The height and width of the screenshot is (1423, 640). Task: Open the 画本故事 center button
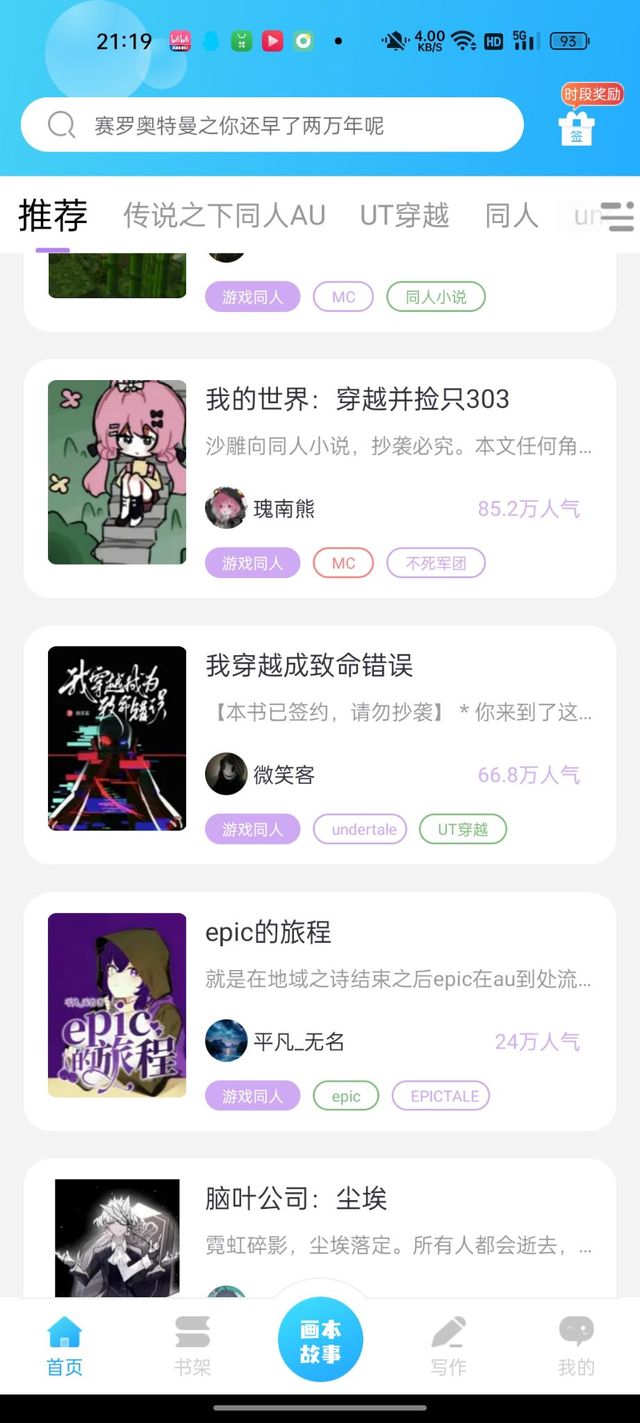coord(320,1340)
